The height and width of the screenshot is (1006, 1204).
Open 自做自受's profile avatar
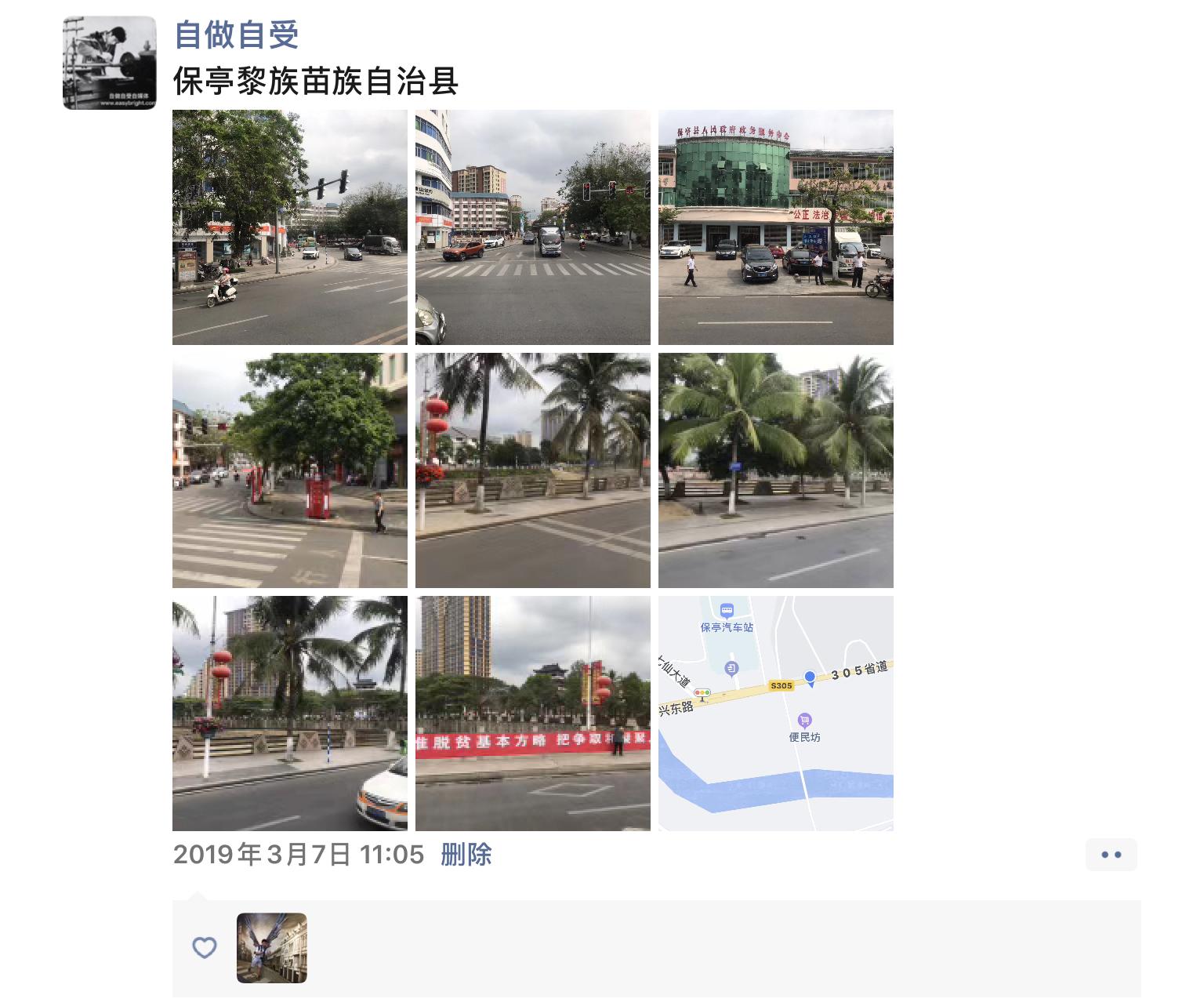tap(109, 63)
